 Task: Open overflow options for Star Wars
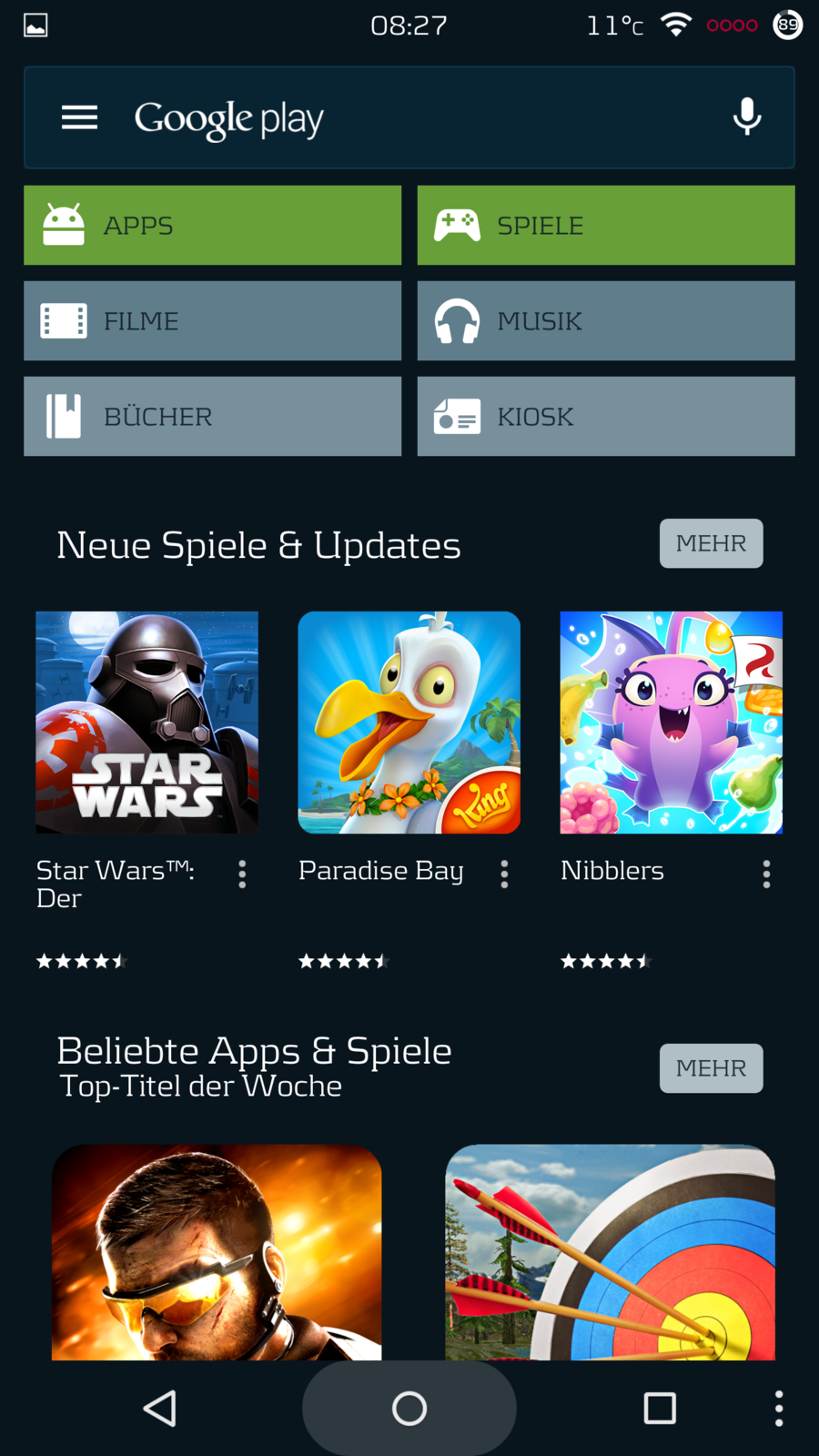pyautogui.click(x=242, y=875)
